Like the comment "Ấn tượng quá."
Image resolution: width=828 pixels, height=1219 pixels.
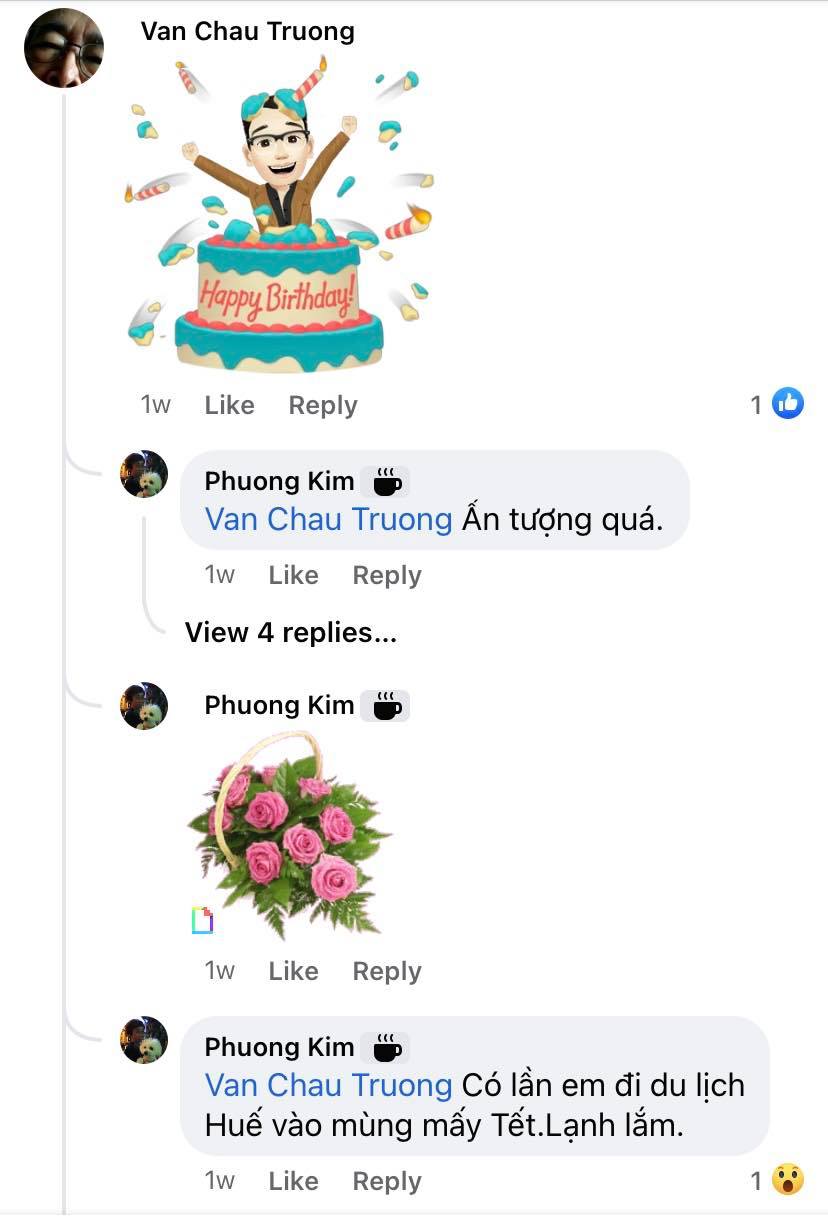293,575
